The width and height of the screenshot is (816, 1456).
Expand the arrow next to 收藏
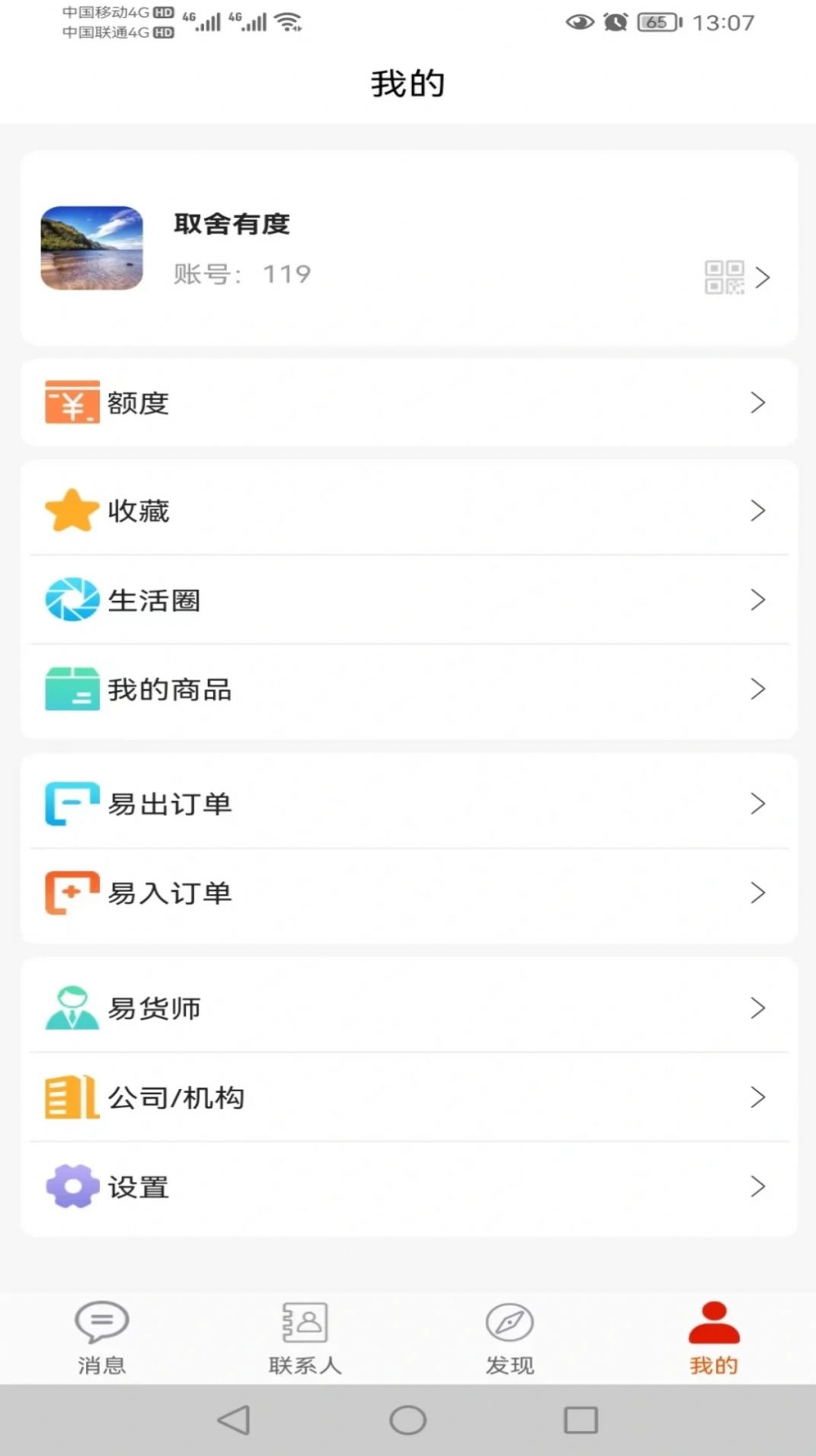[757, 510]
